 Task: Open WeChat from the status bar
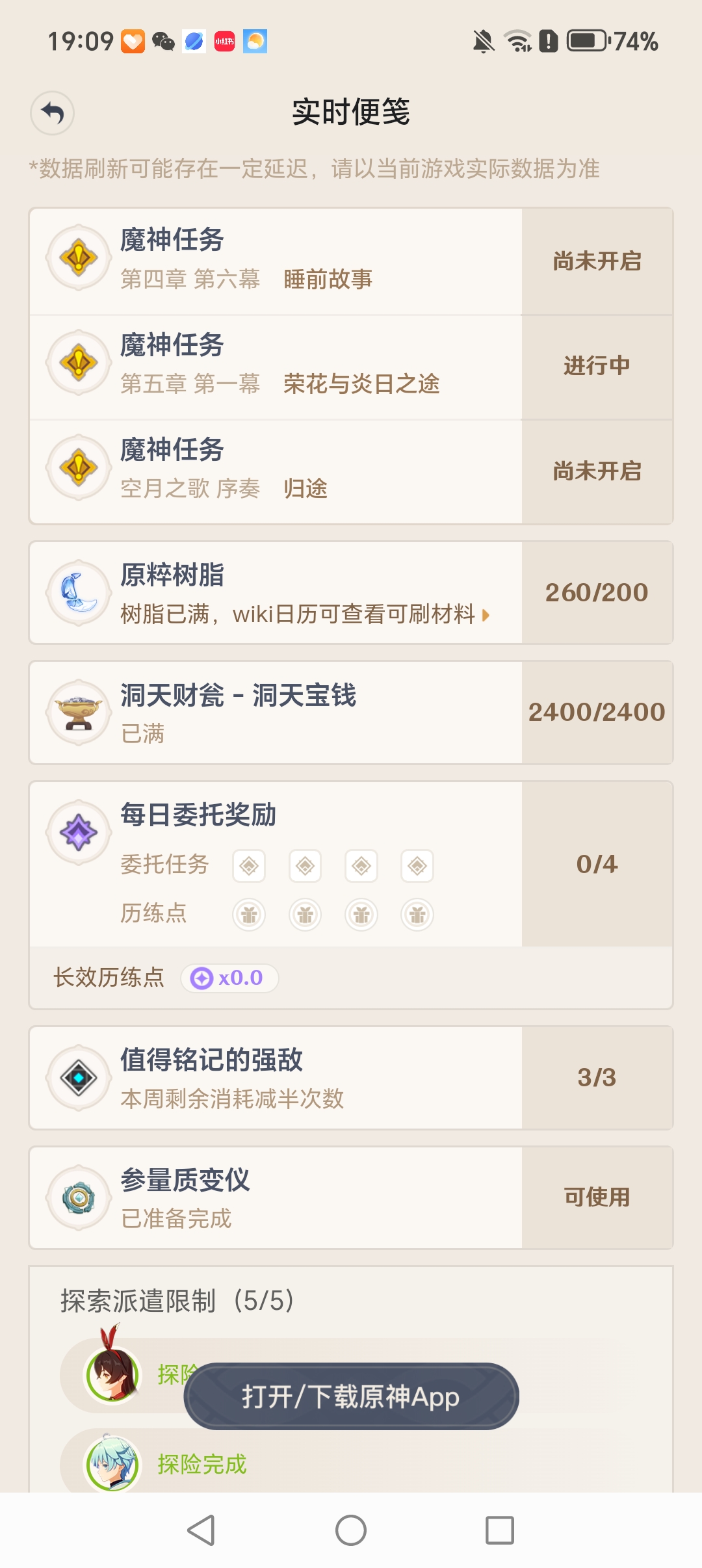(163, 41)
